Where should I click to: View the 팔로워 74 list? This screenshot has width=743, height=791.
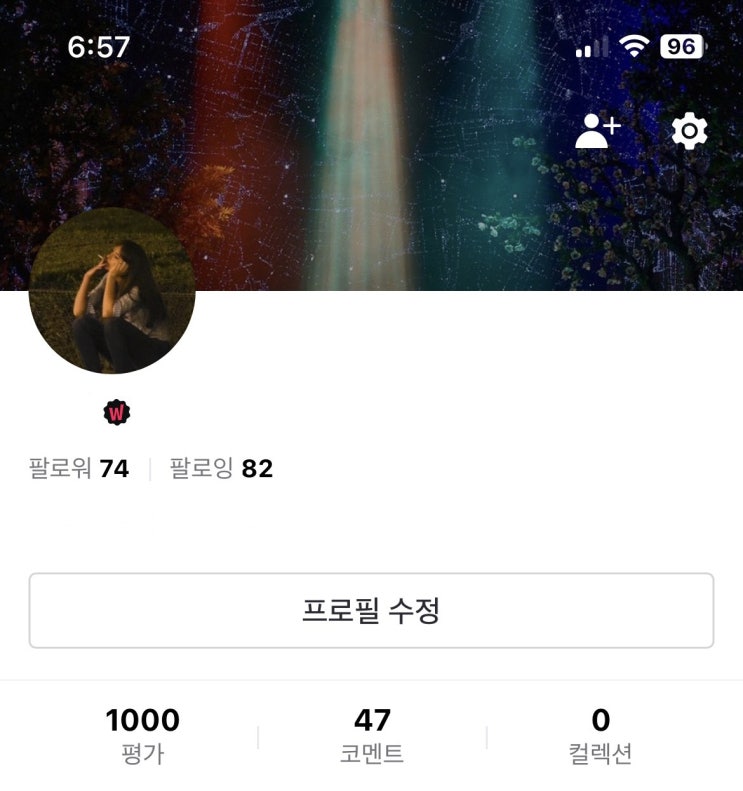[x=79, y=468]
